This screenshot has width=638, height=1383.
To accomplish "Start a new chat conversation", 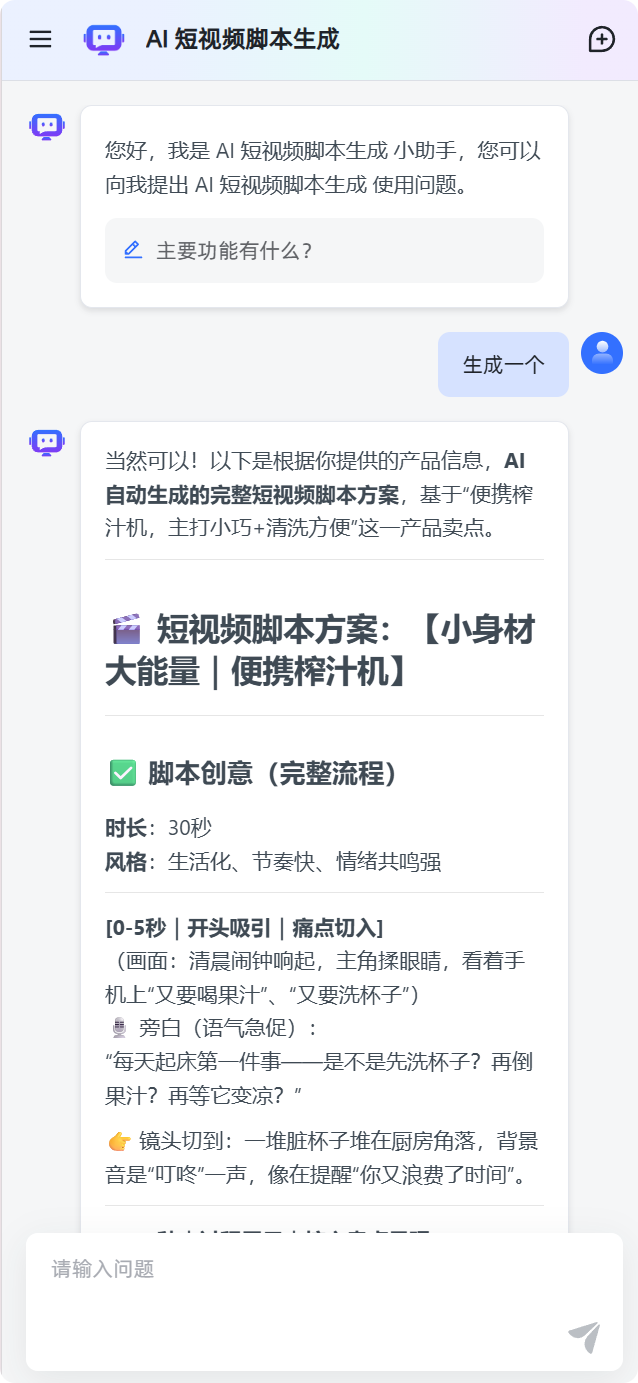I will [600, 39].
